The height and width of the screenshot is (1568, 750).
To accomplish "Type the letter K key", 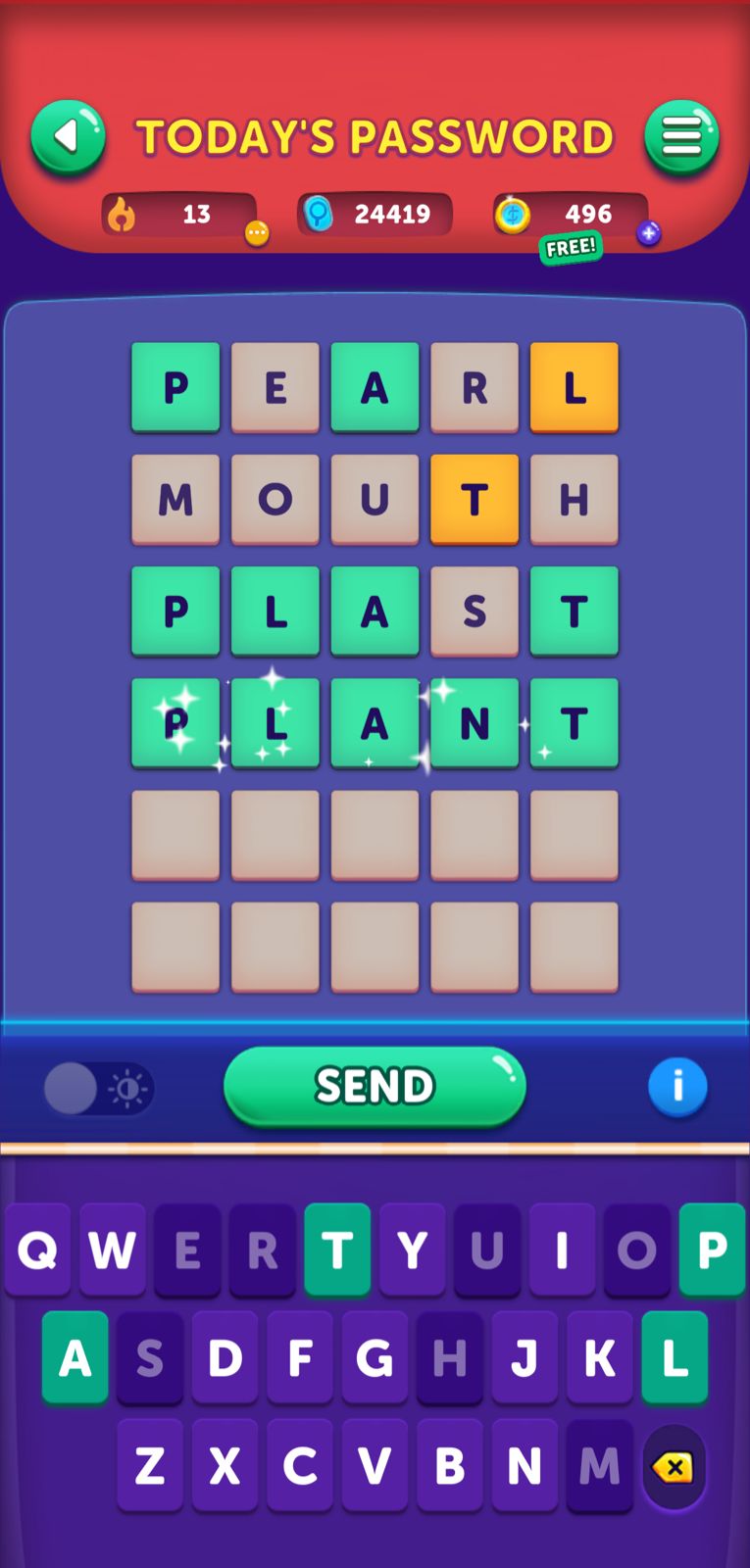I will pyautogui.click(x=600, y=1358).
